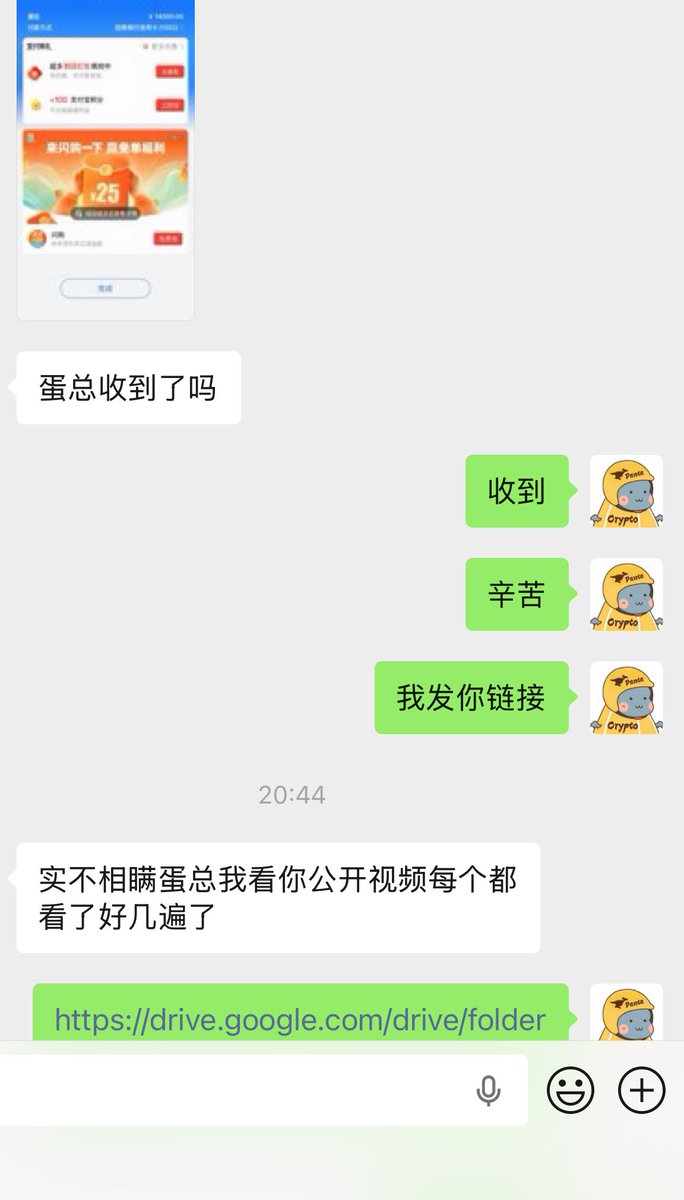
Task: Tap the avatar beside 我发你链接 message
Action: [626, 697]
